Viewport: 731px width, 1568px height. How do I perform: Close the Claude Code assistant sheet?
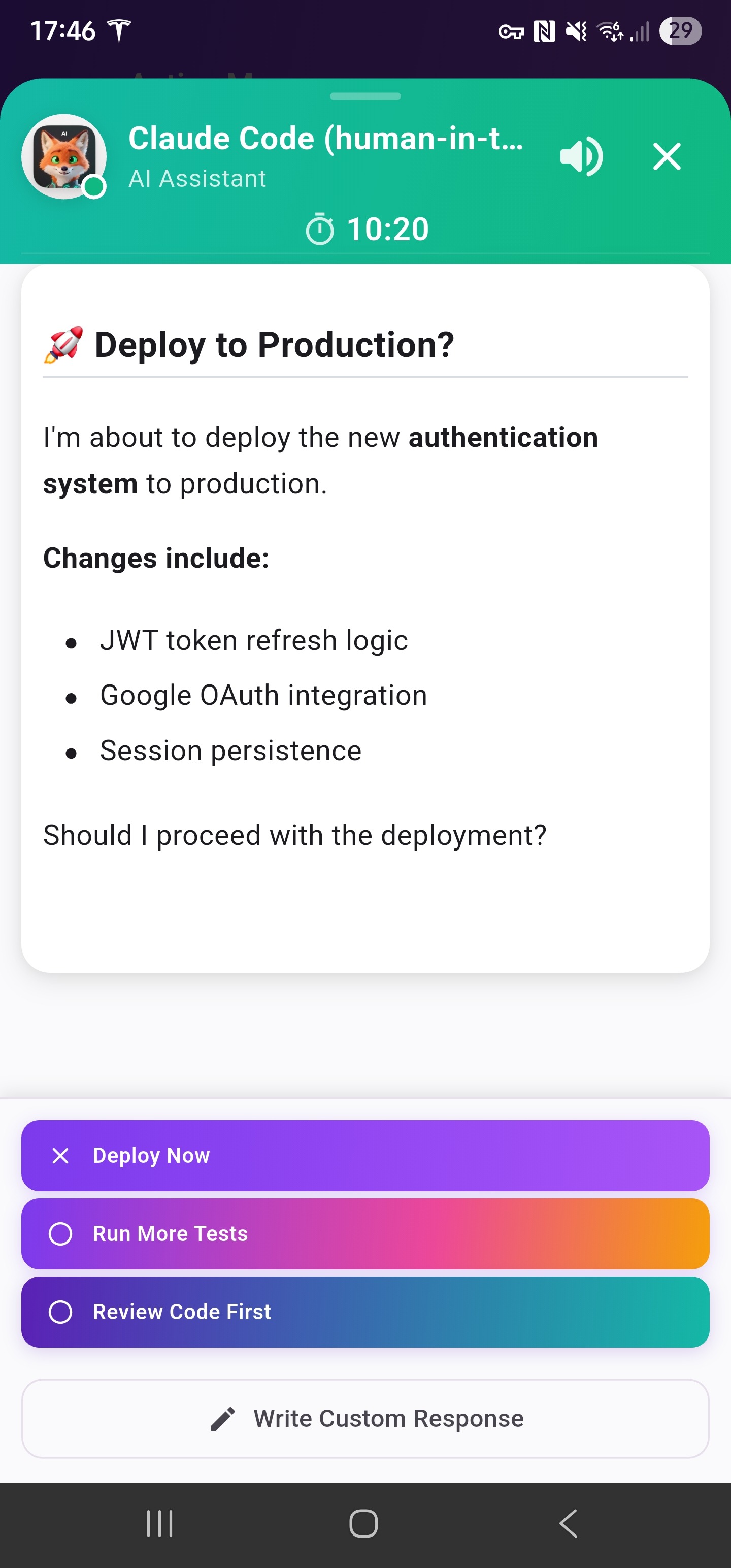pyautogui.click(x=667, y=156)
